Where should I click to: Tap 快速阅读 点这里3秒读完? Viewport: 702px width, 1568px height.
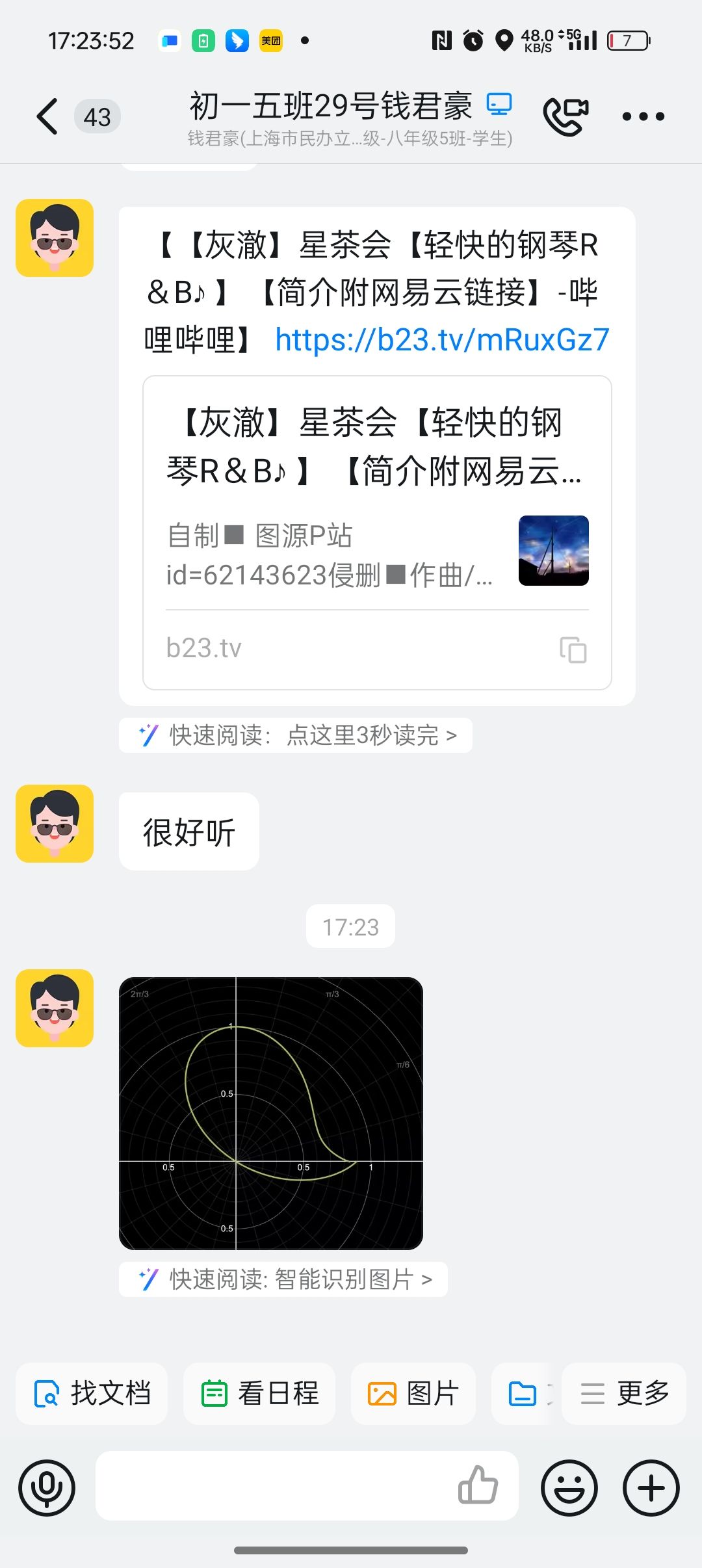coord(296,735)
